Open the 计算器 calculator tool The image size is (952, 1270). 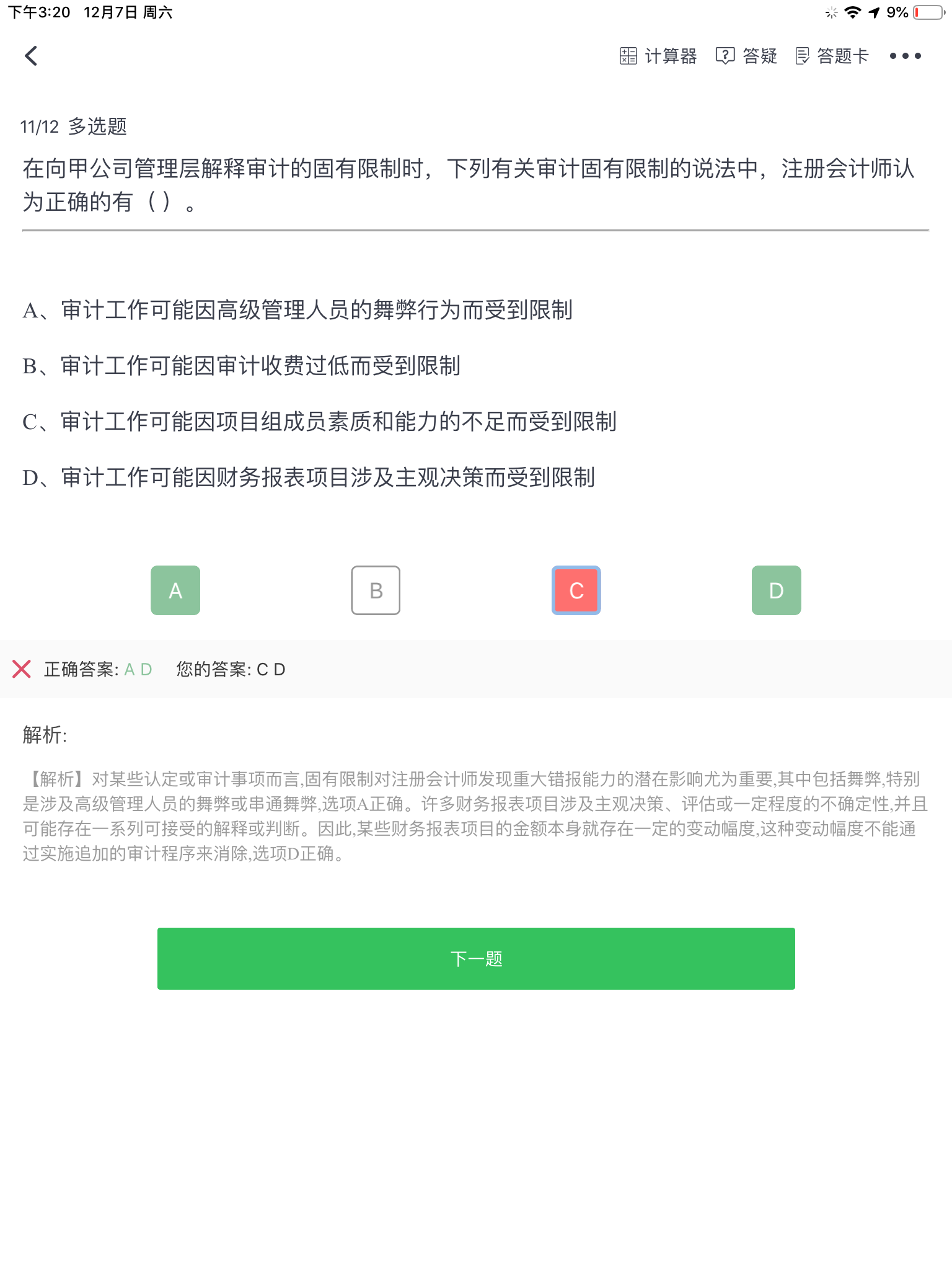click(x=658, y=56)
